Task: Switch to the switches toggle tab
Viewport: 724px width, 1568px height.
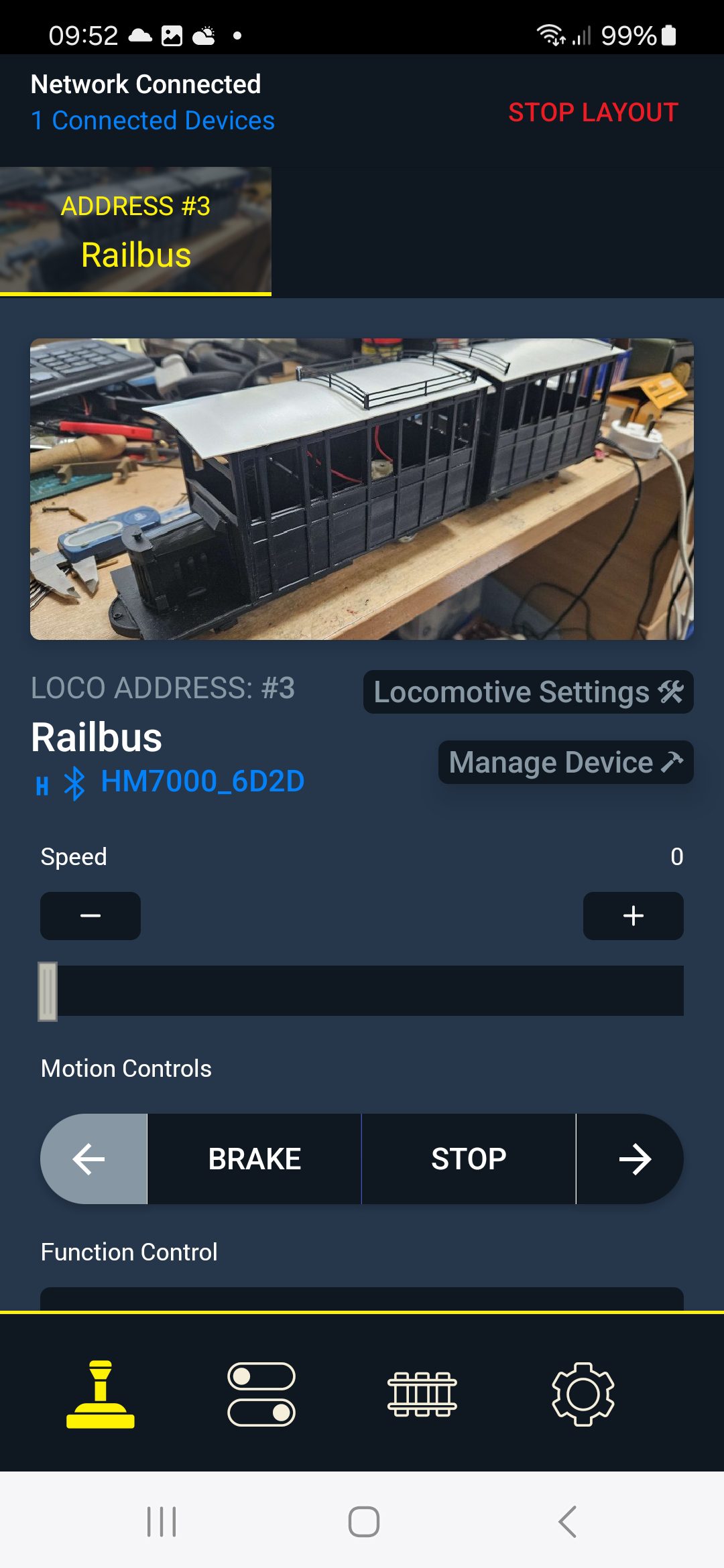Action: pyautogui.click(x=261, y=1394)
